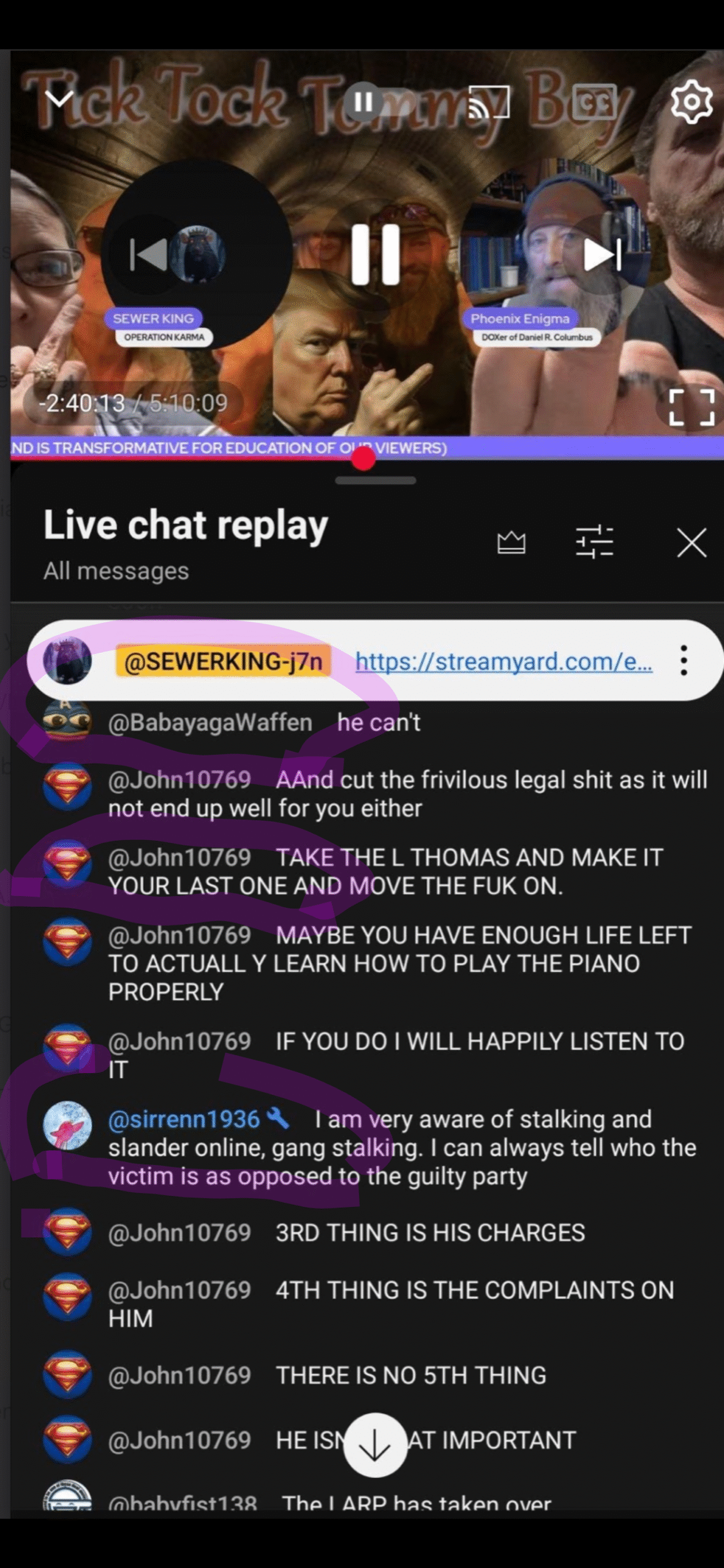This screenshot has width=724, height=1568.
Task: Tap the red seek bar scrubber
Action: 364,458
